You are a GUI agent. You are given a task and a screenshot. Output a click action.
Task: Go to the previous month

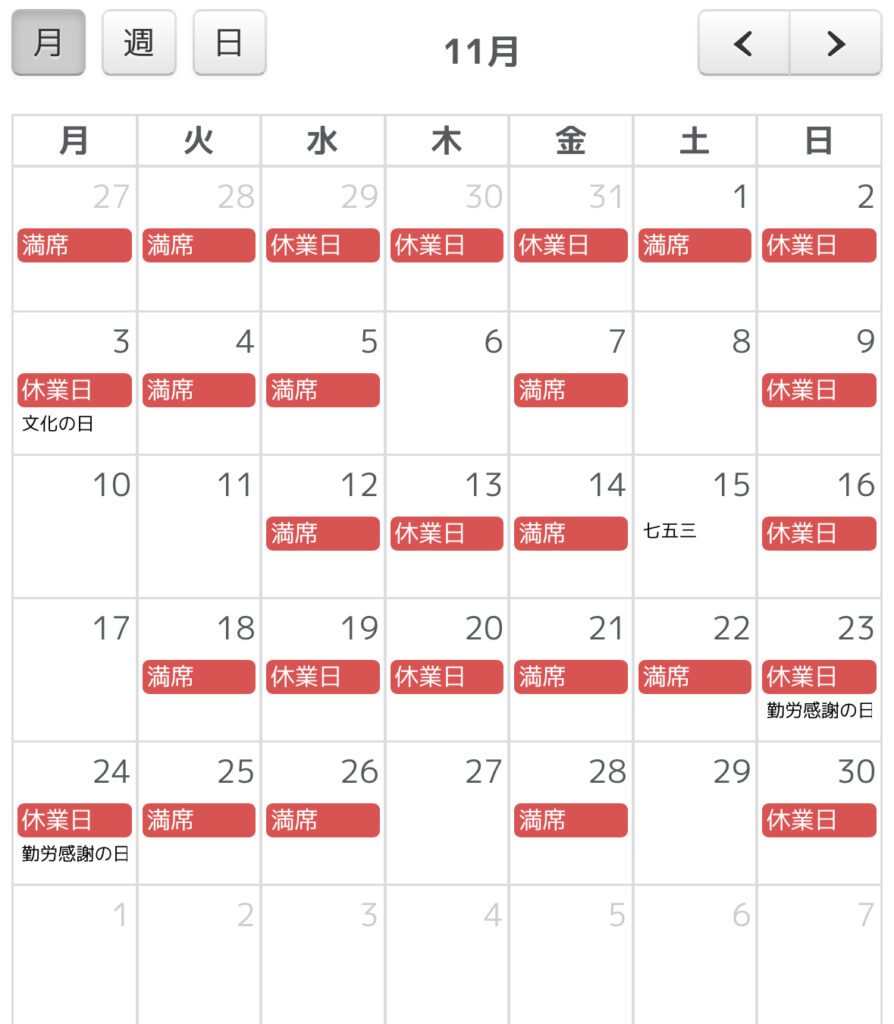coord(743,44)
